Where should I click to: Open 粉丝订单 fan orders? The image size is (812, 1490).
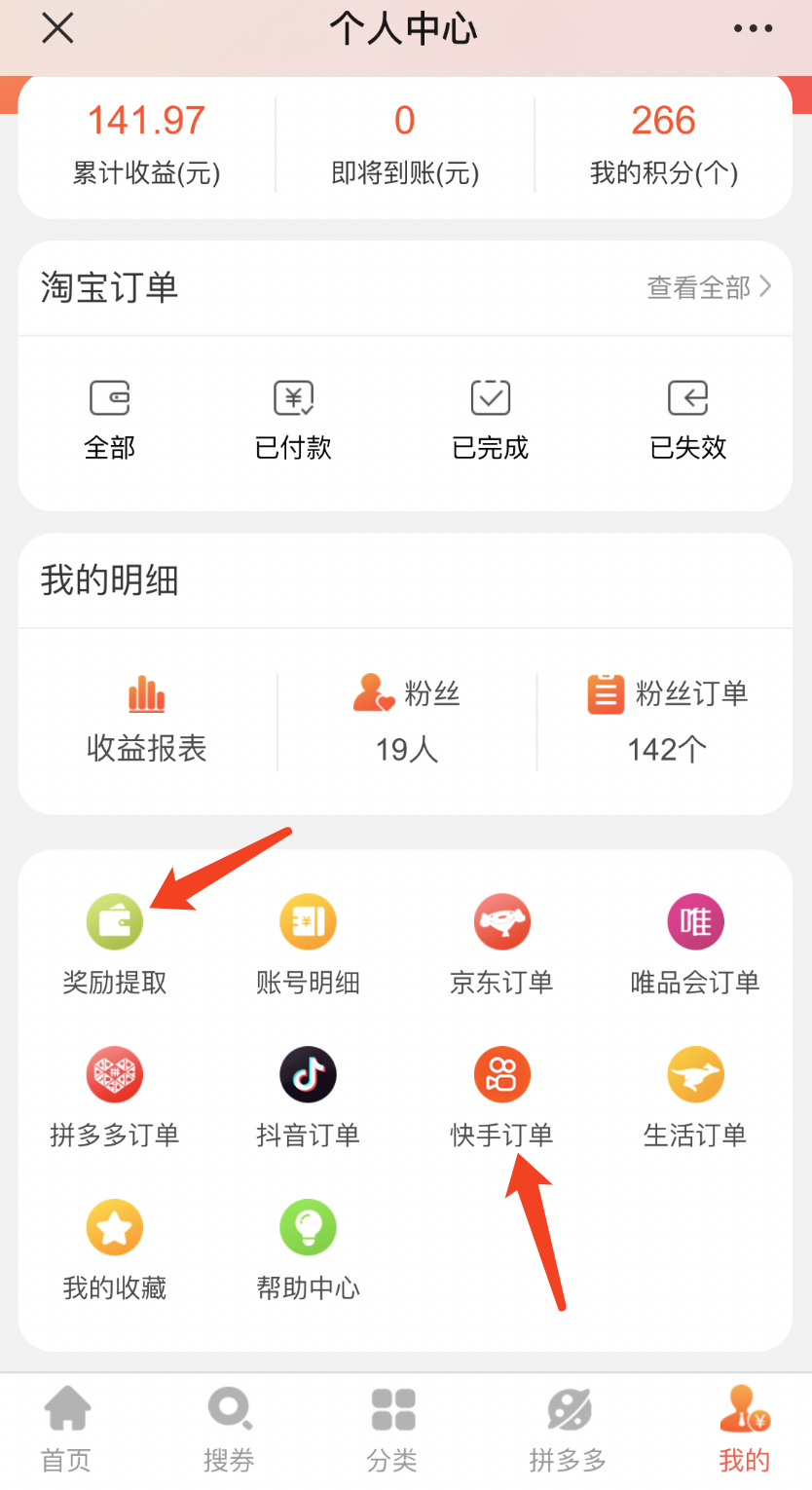pyautogui.click(x=667, y=720)
